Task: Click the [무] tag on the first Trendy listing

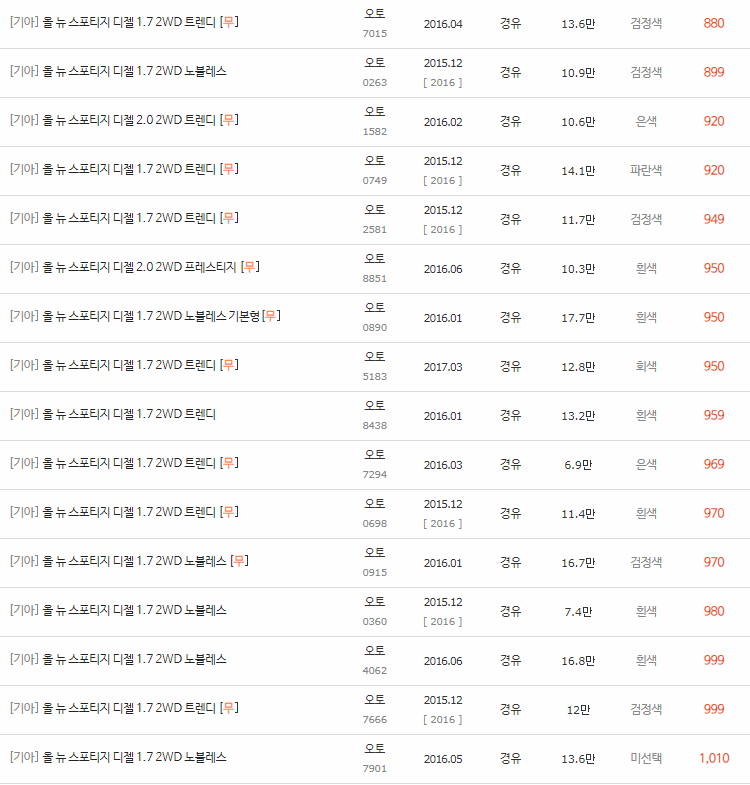Action: tap(229, 20)
